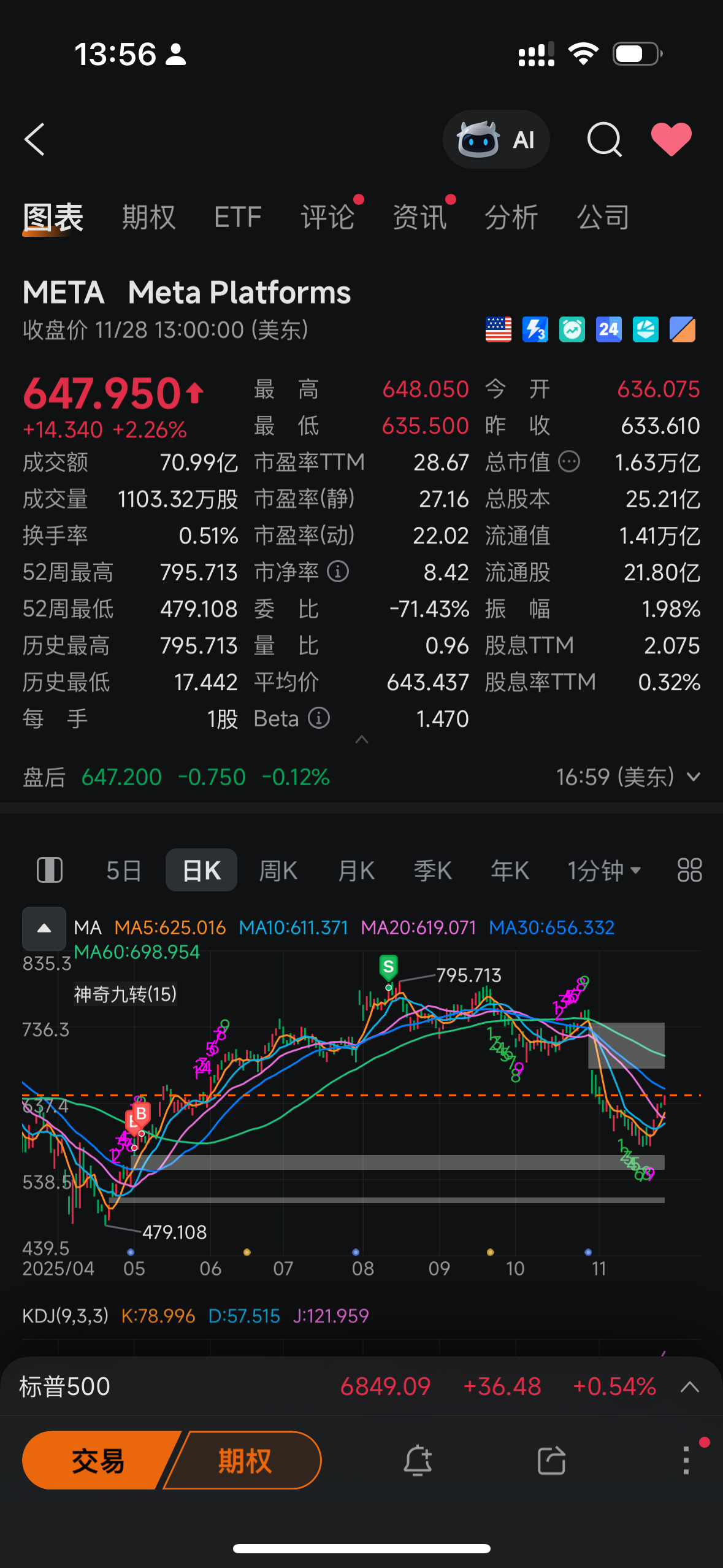The width and height of the screenshot is (723, 1568).
Task: Expand the 盘后 after-hours quote dropdown
Action: [x=694, y=777]
